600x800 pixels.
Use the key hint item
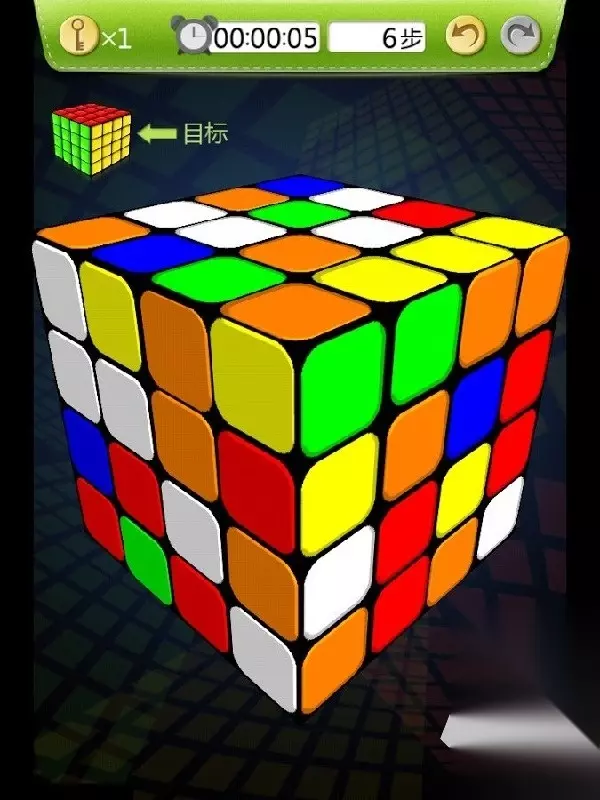coord(78,35)
